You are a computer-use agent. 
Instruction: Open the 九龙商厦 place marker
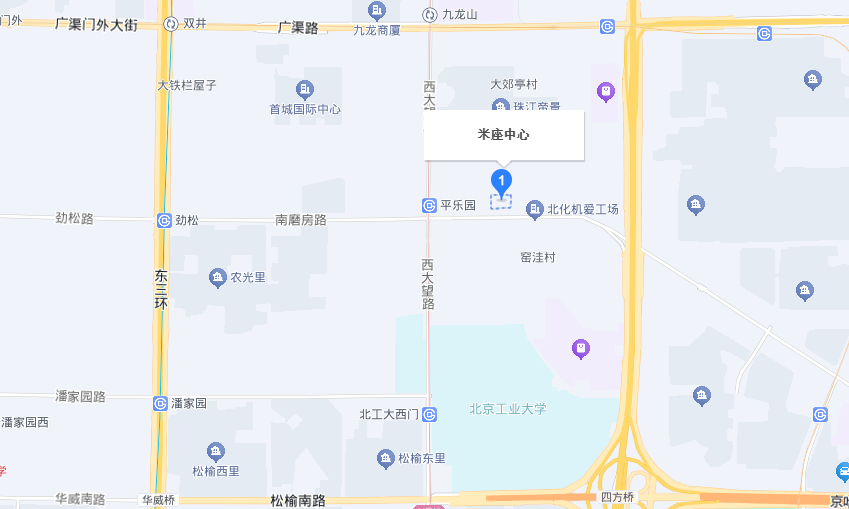(376, 12)
